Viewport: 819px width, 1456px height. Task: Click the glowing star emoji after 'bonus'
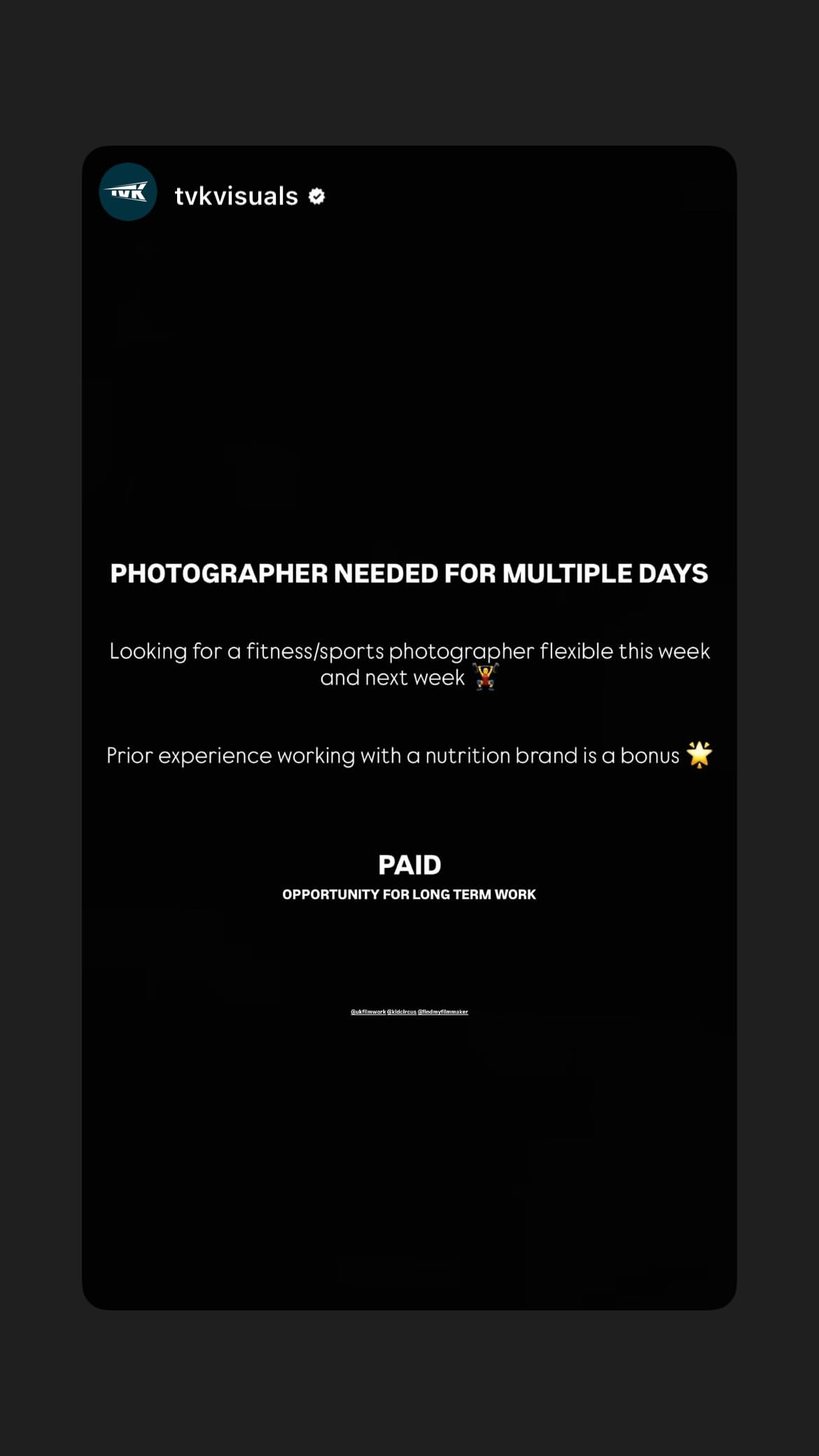point(700,755)
